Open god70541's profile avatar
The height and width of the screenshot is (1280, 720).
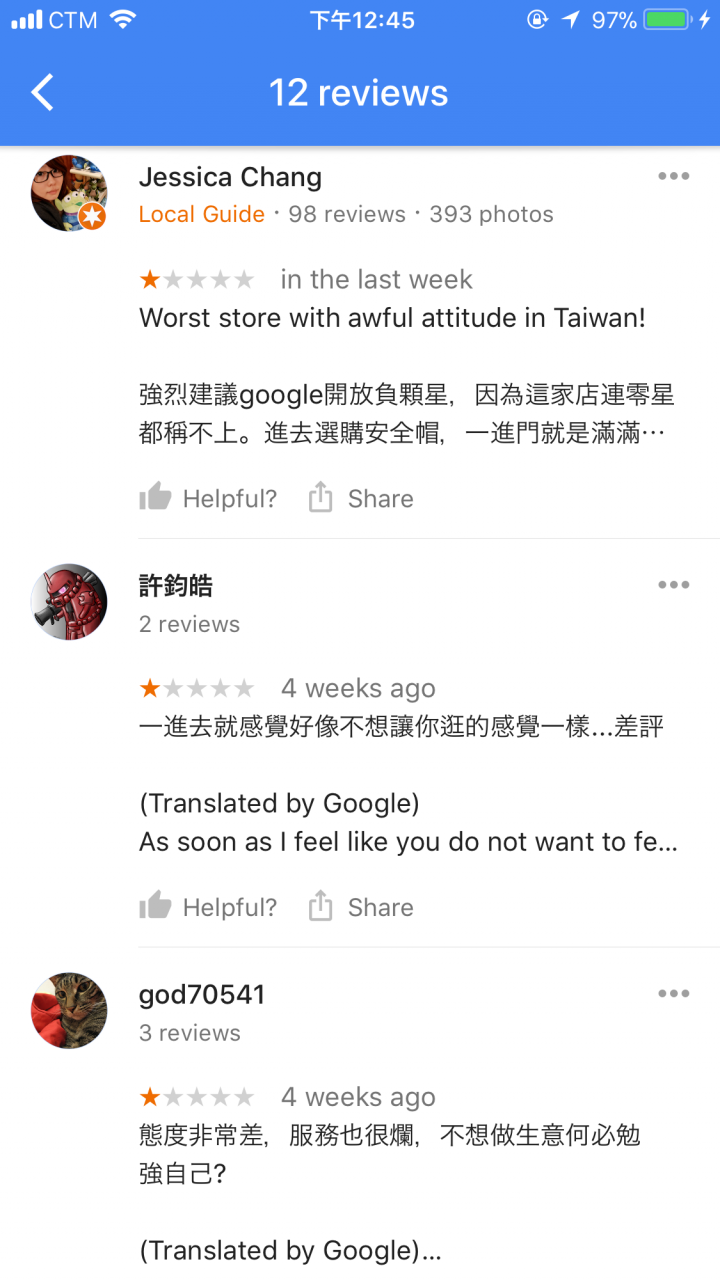(69, 1010)
